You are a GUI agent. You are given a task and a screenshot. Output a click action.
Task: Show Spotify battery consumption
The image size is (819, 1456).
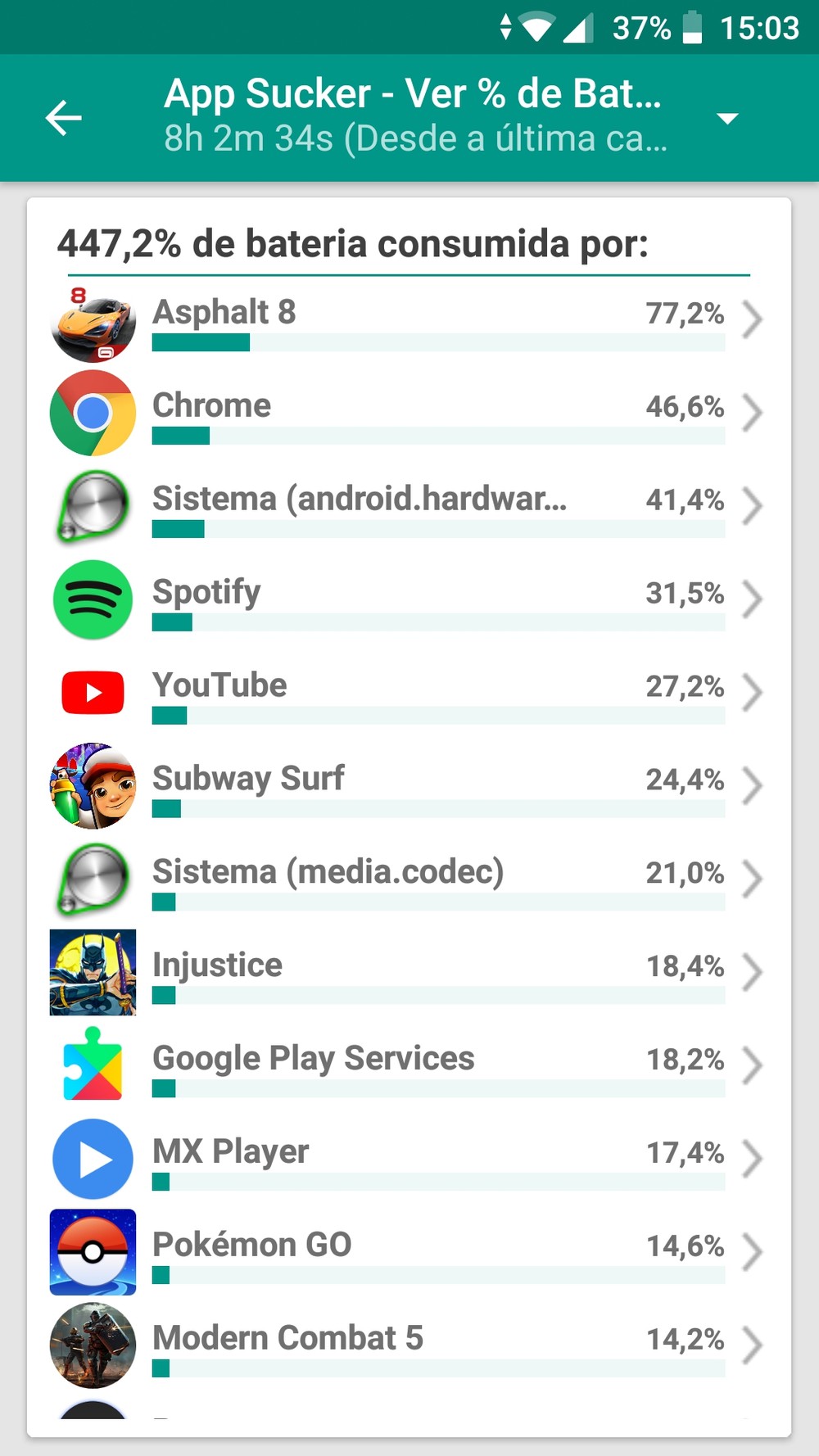coord(409,599)
